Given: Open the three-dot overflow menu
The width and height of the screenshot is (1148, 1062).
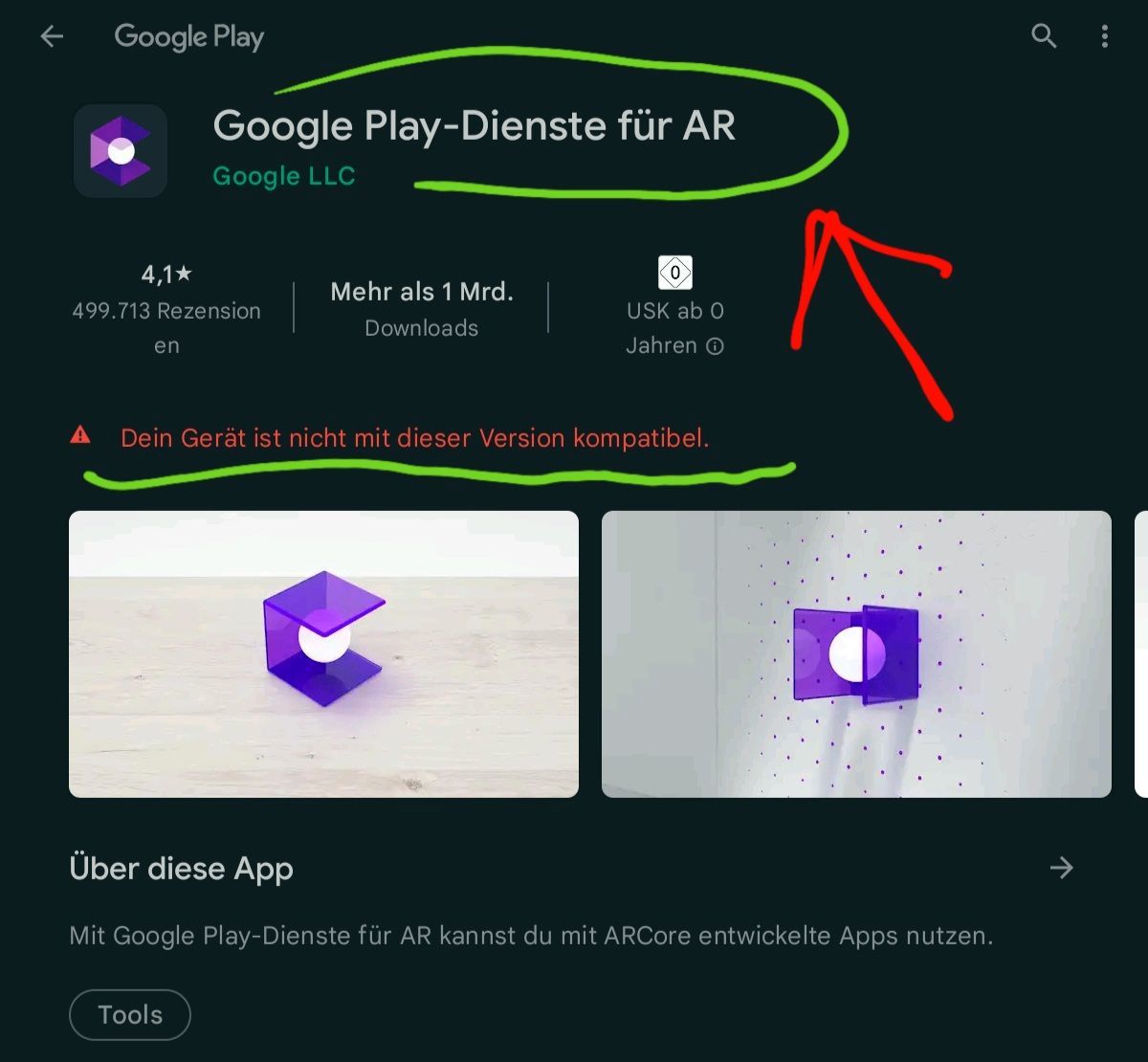Looking at the screenshot, I should [1105, 37].
